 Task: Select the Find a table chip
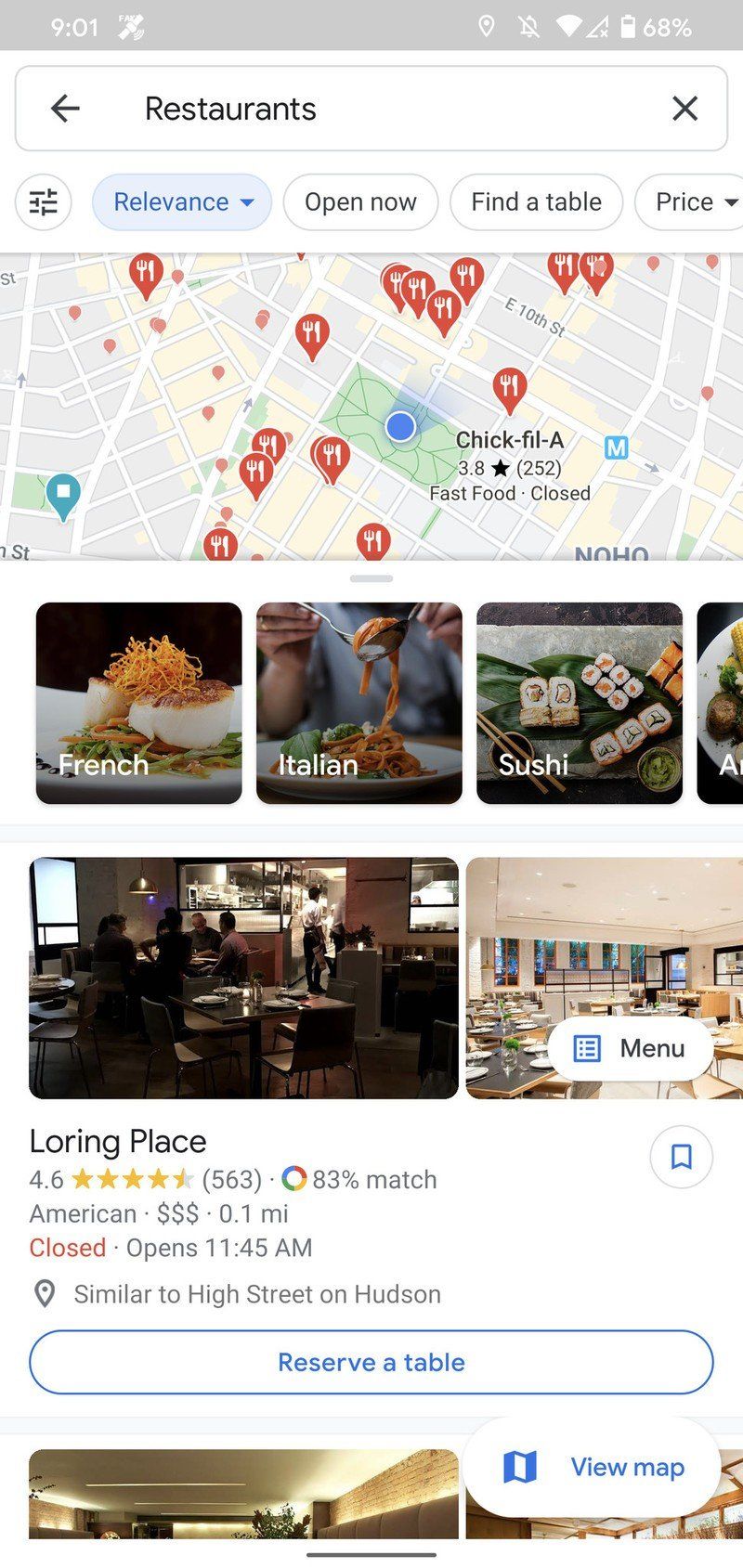[536, 201]
